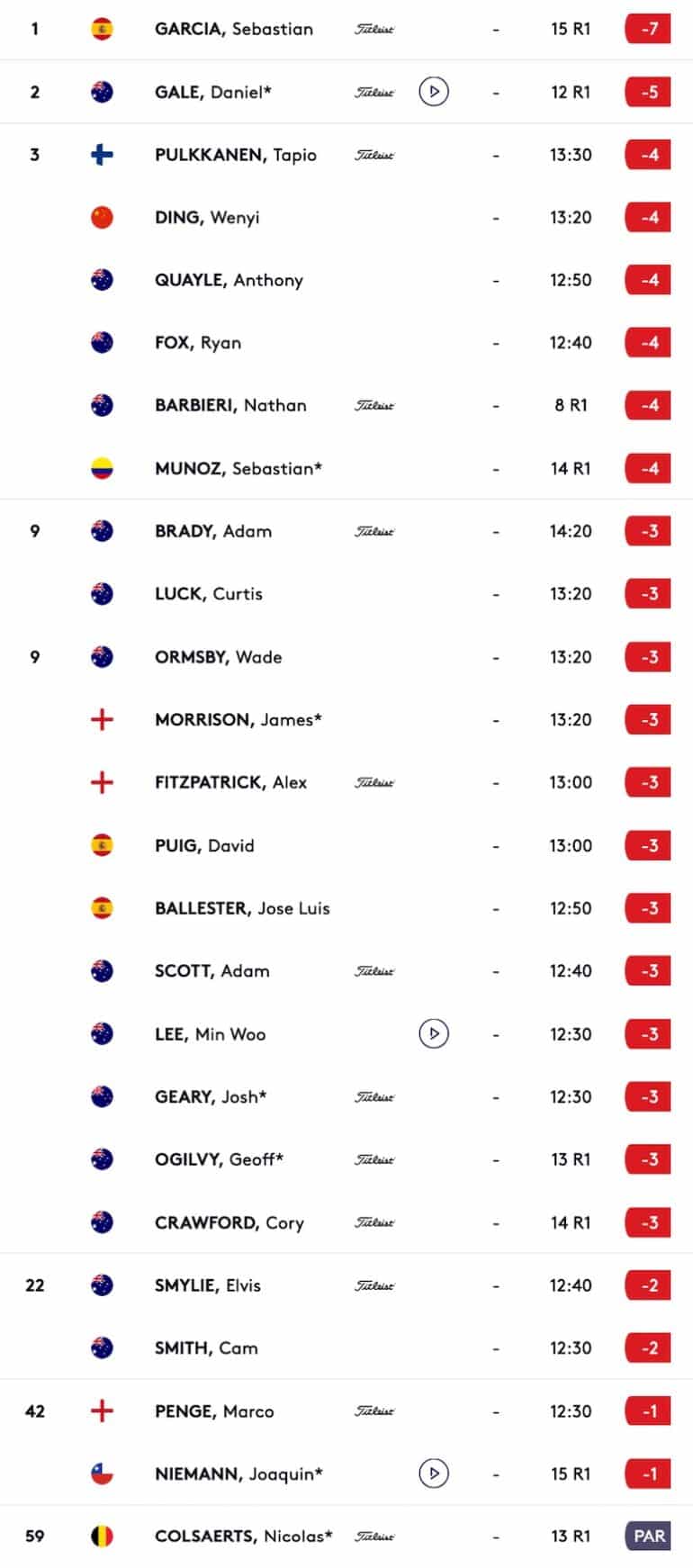Viewport: 693px width, 1568px height.
Task: Open Sebastian Garcia's leaderboard row
Action: [x=234, y=29]
